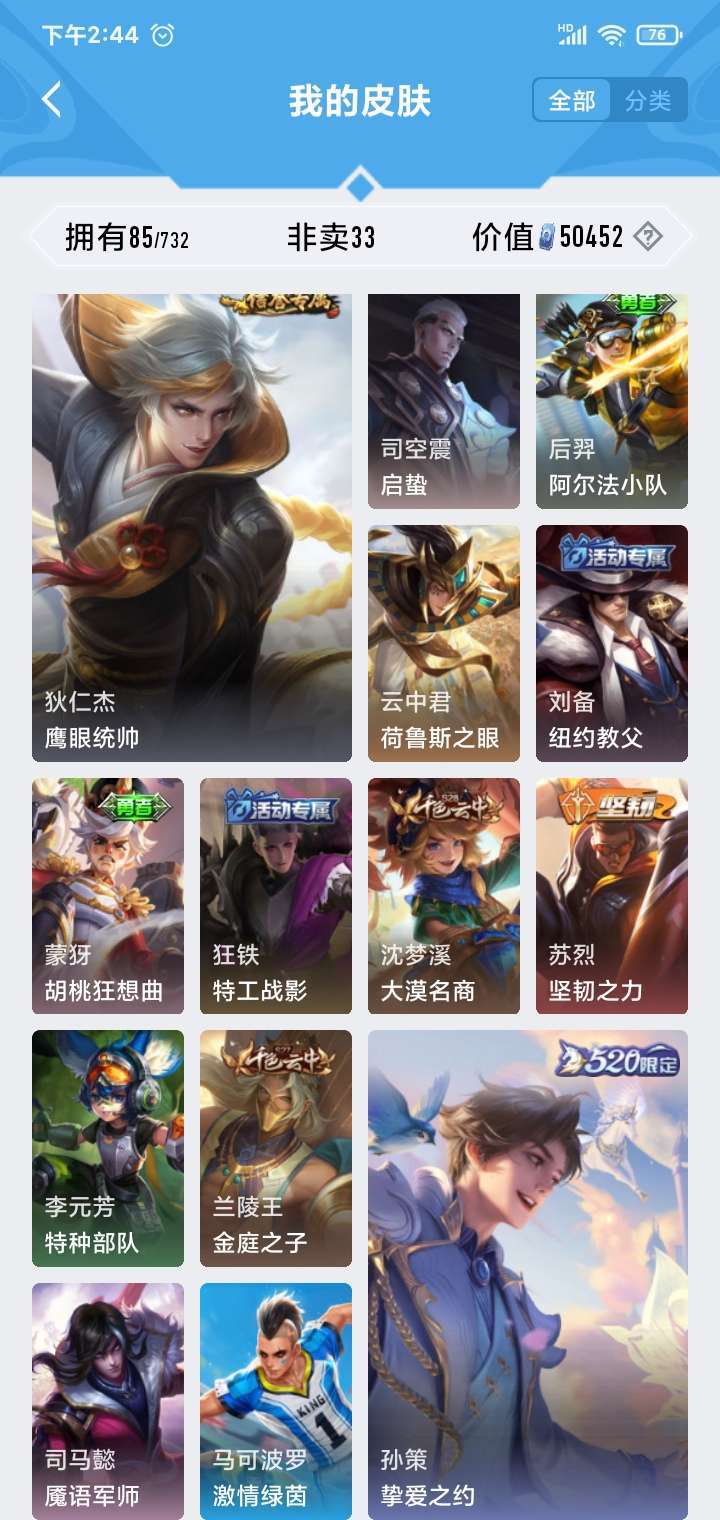Go back using the top-left arrow
The image size is (720, 1520).
click(52, 100)
